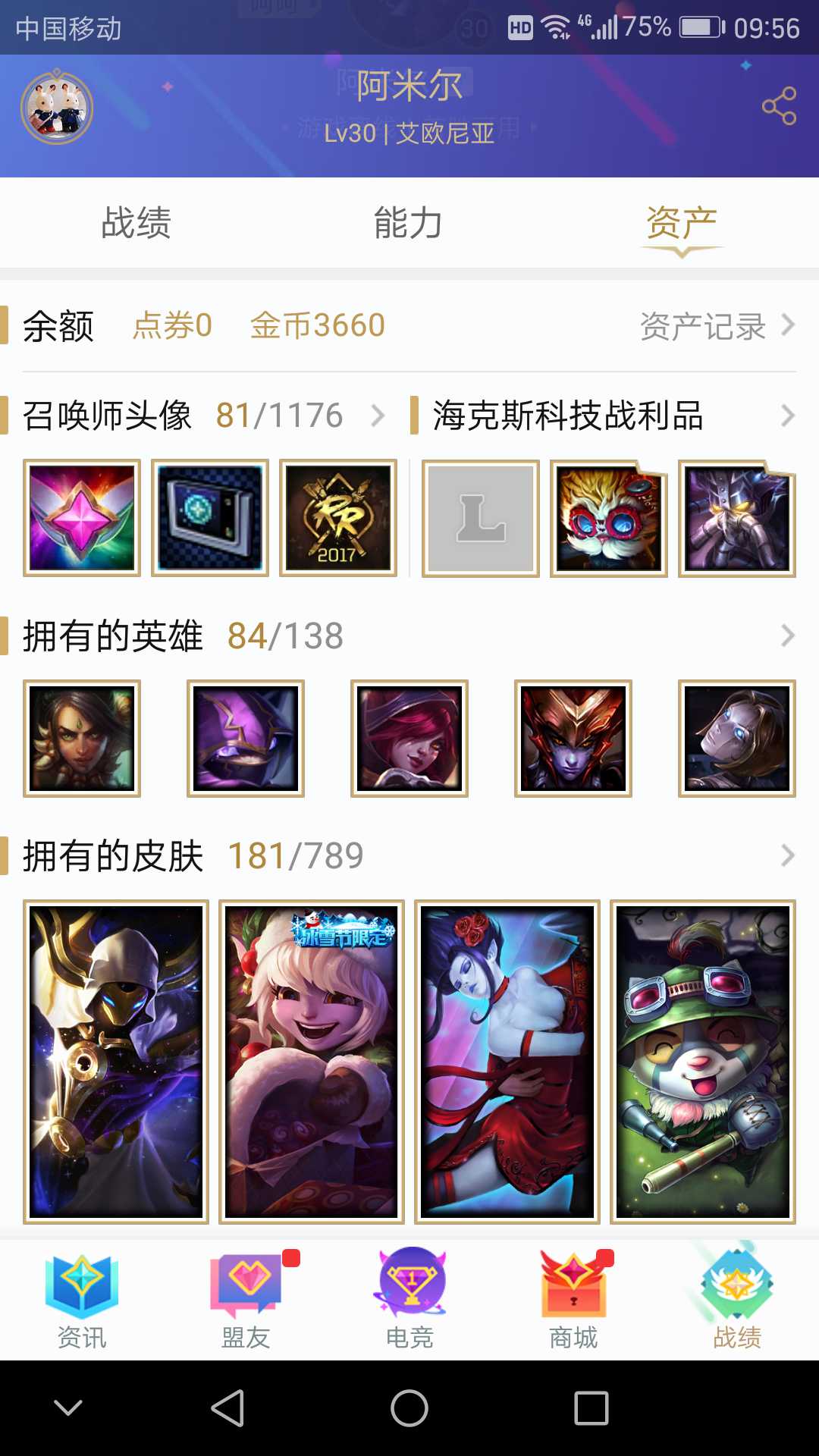
Task: Open the 冰雪节限定 skin card
Action: coord(312,1062)
